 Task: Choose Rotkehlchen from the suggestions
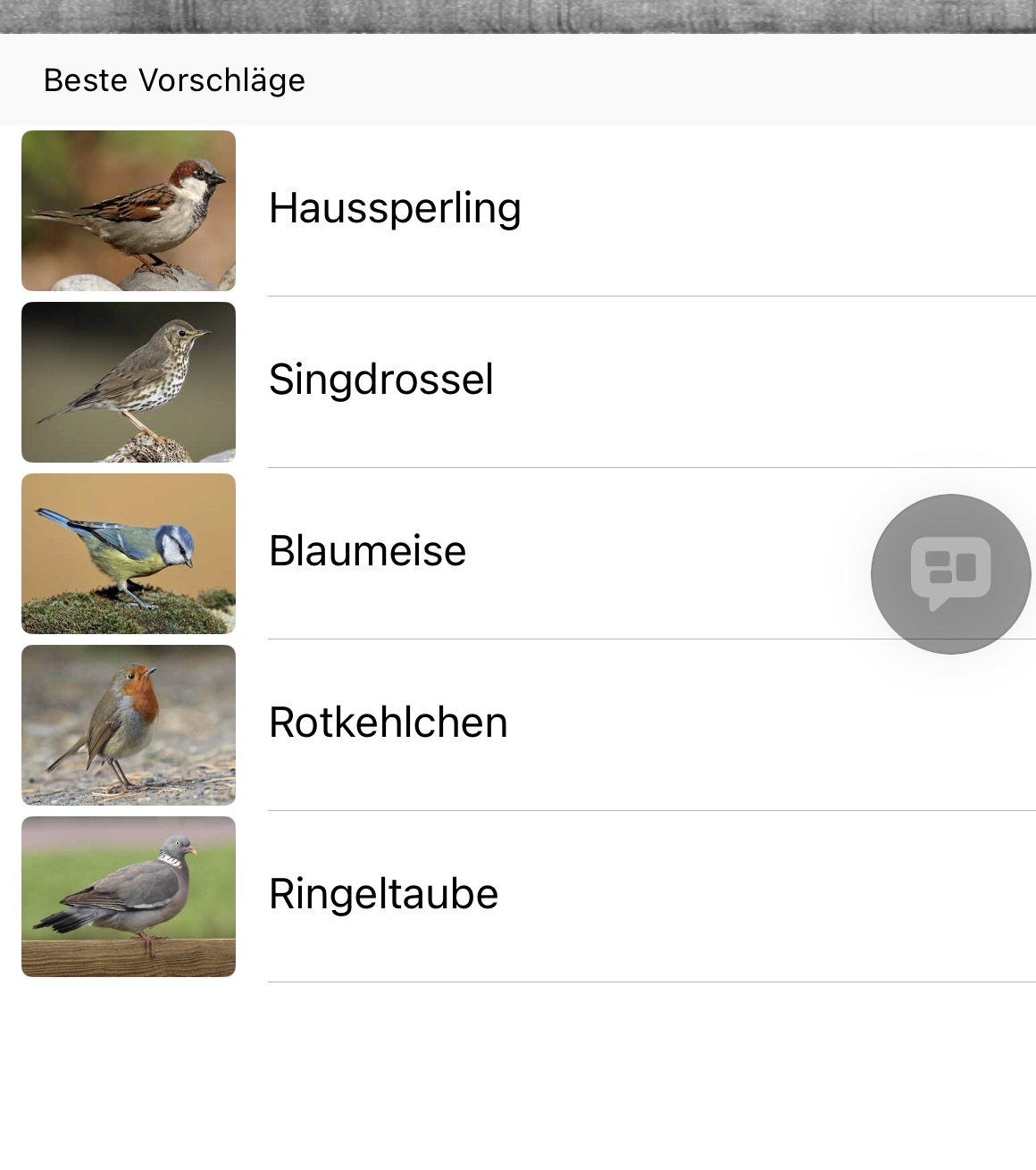[x=388, y=723]
